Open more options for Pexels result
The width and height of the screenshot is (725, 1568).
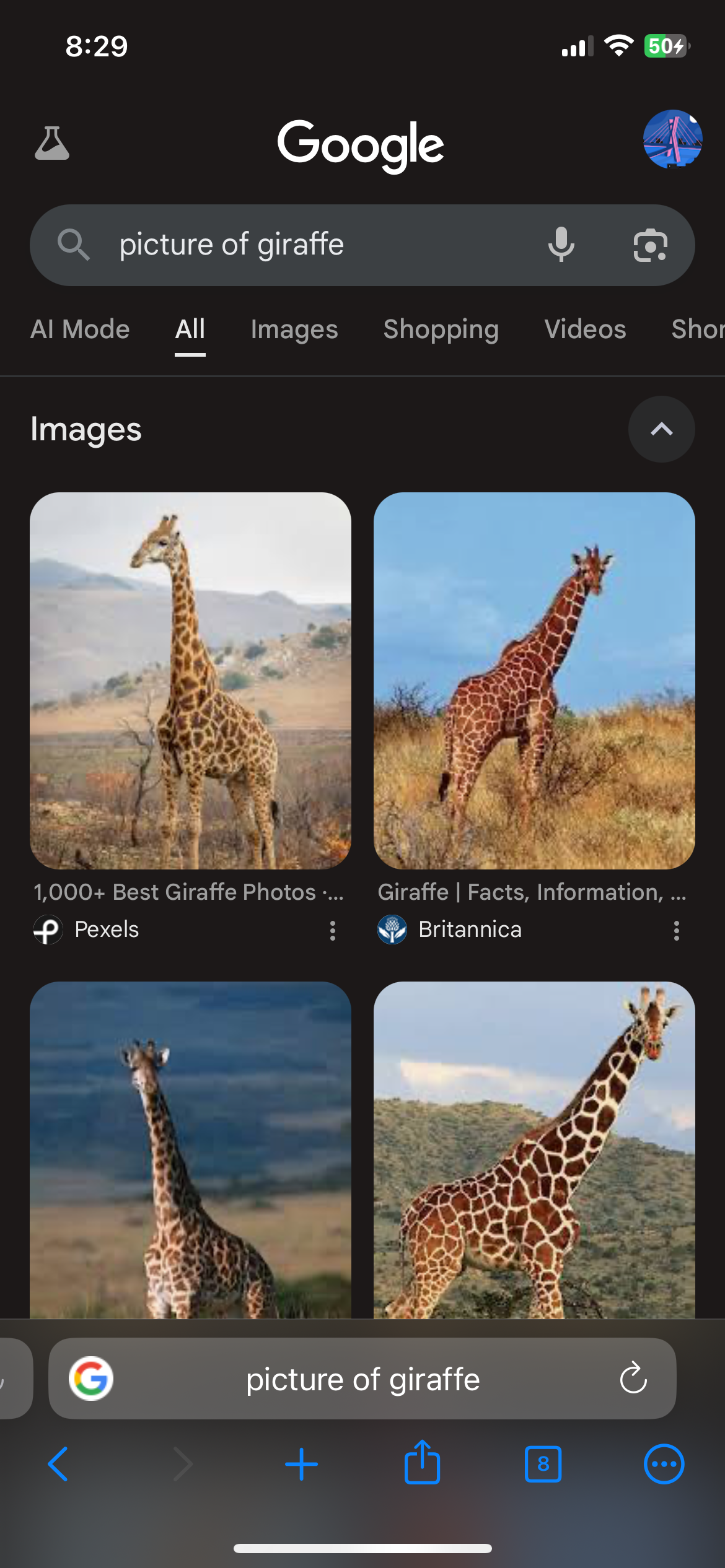[333, 930]
